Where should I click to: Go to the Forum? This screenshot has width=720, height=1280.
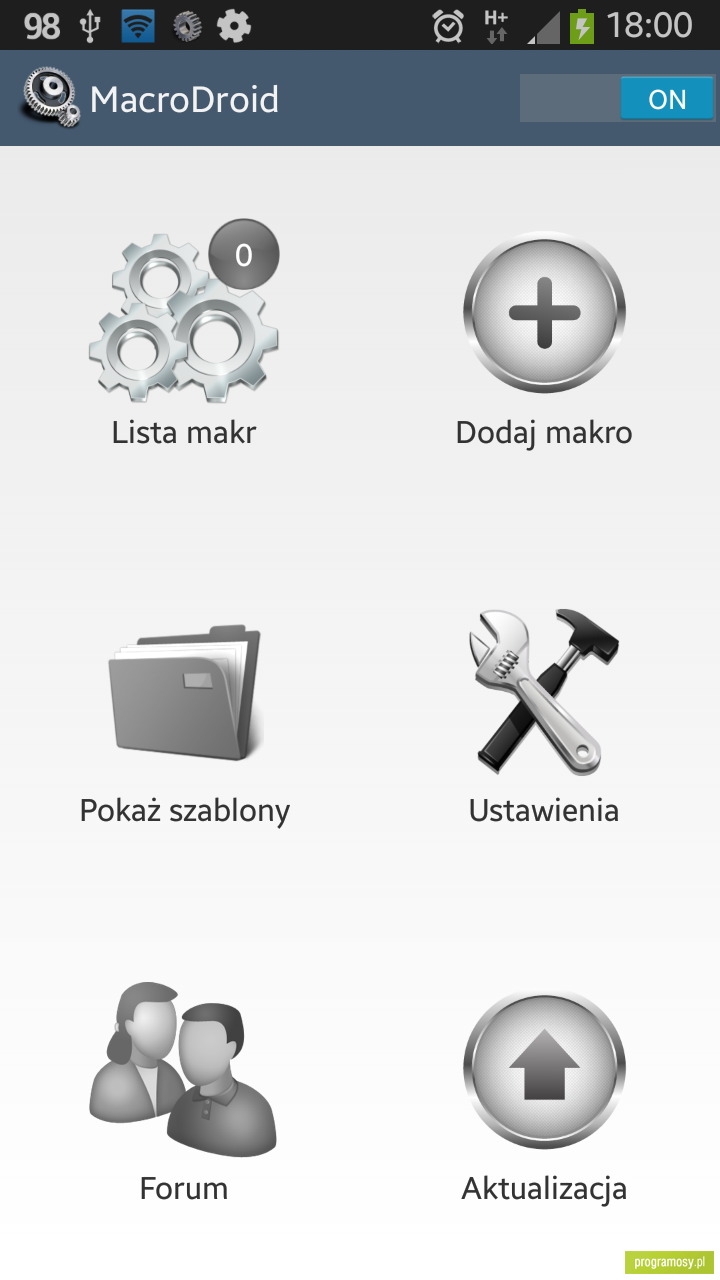pyautogui.click(x=184, y=1069)
